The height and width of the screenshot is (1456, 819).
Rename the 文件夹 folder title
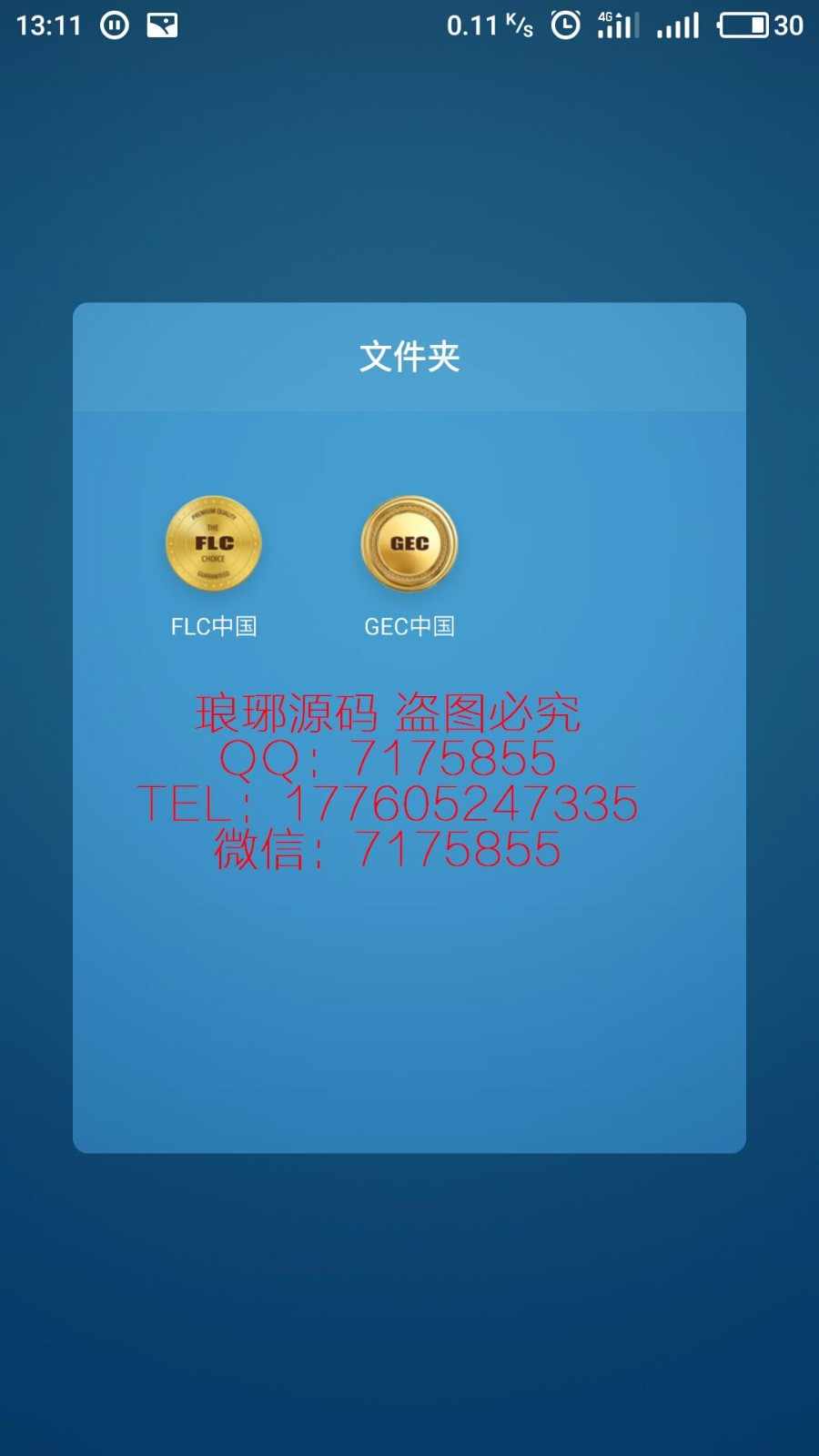(x=409, y=357)
